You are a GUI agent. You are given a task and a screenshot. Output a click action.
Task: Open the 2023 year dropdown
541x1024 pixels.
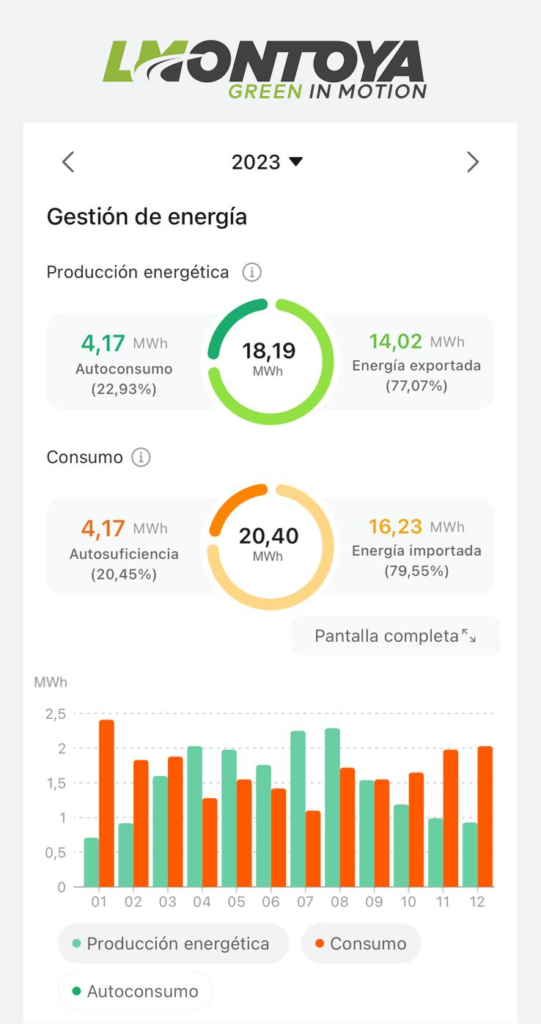tap(267, 162)
